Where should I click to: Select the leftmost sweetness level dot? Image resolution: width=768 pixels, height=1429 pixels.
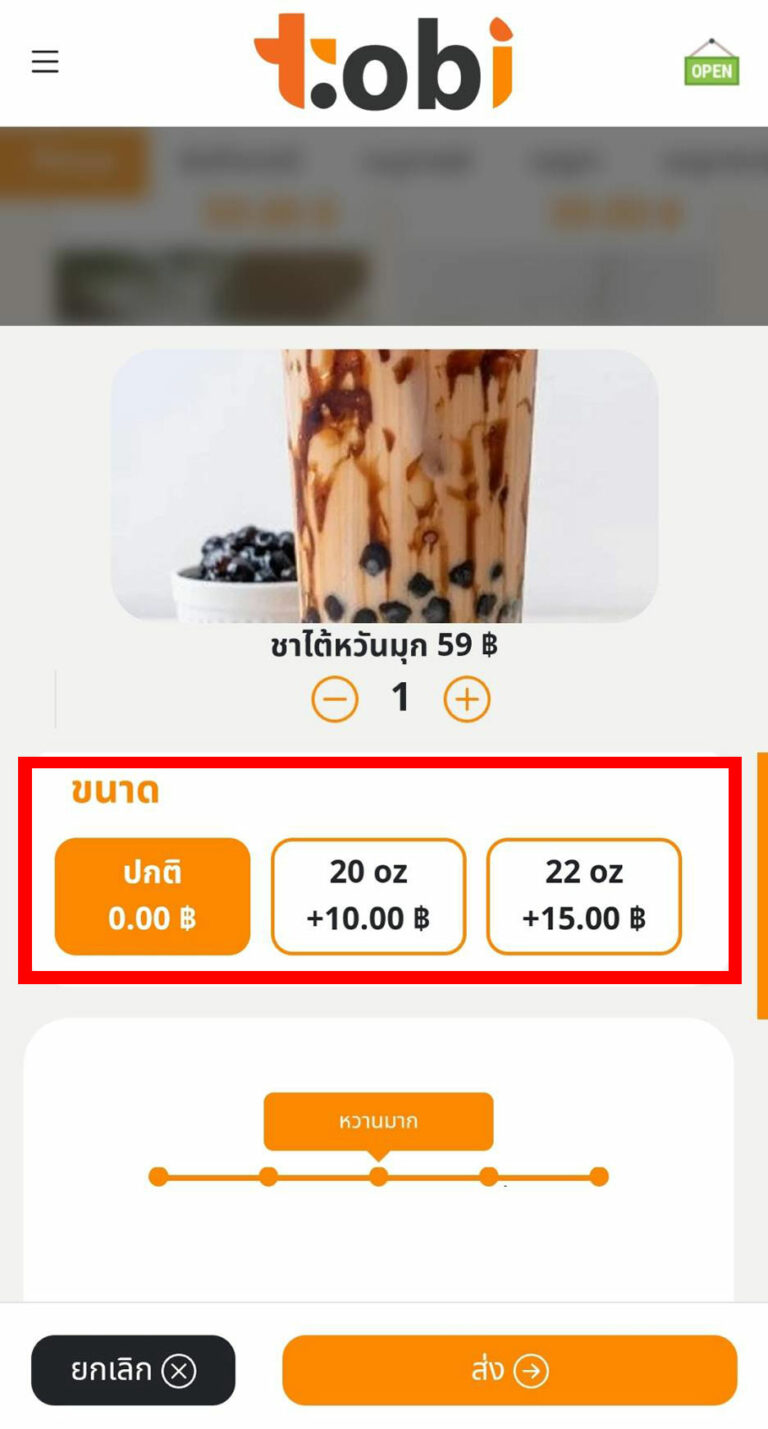click(159, 1178)
